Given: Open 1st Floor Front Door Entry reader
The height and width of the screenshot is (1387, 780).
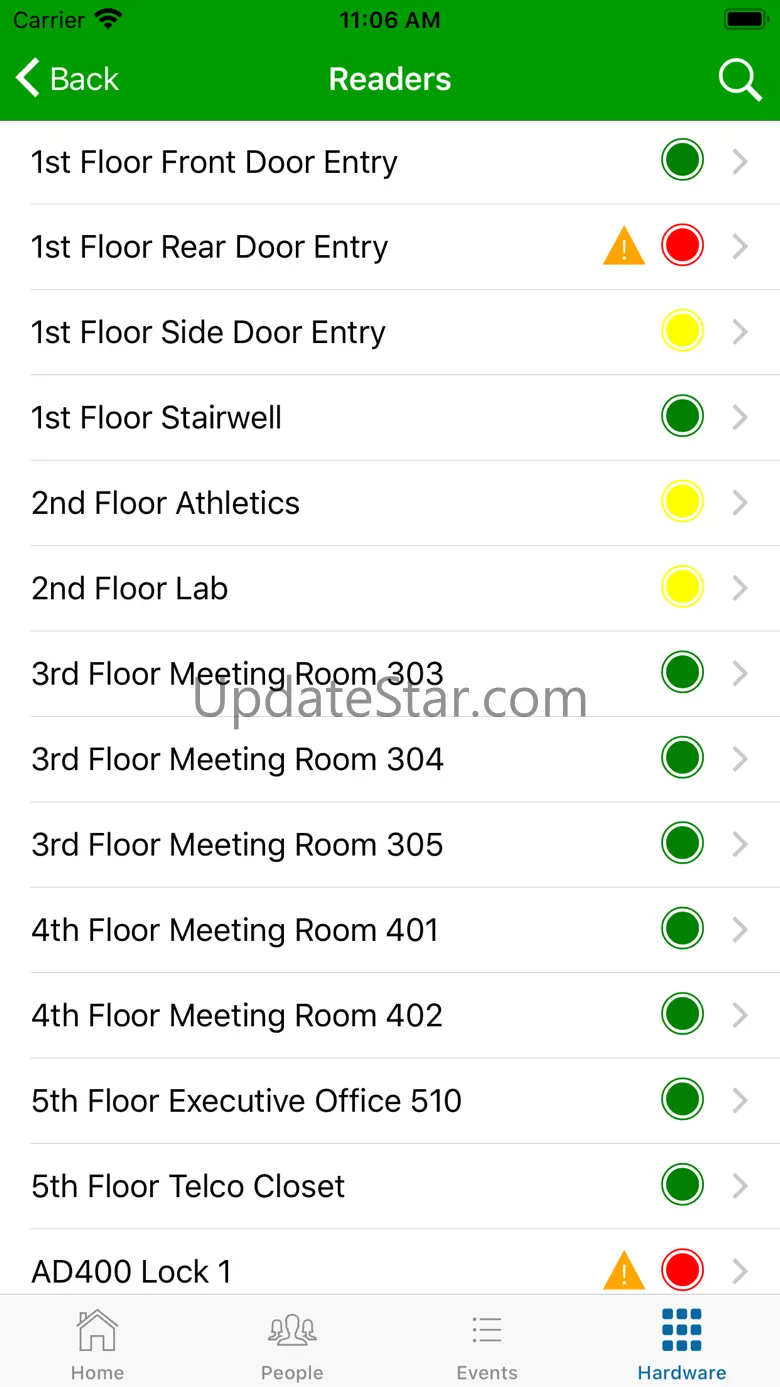Looking at the screenshot, I should [x=390, y=162].
